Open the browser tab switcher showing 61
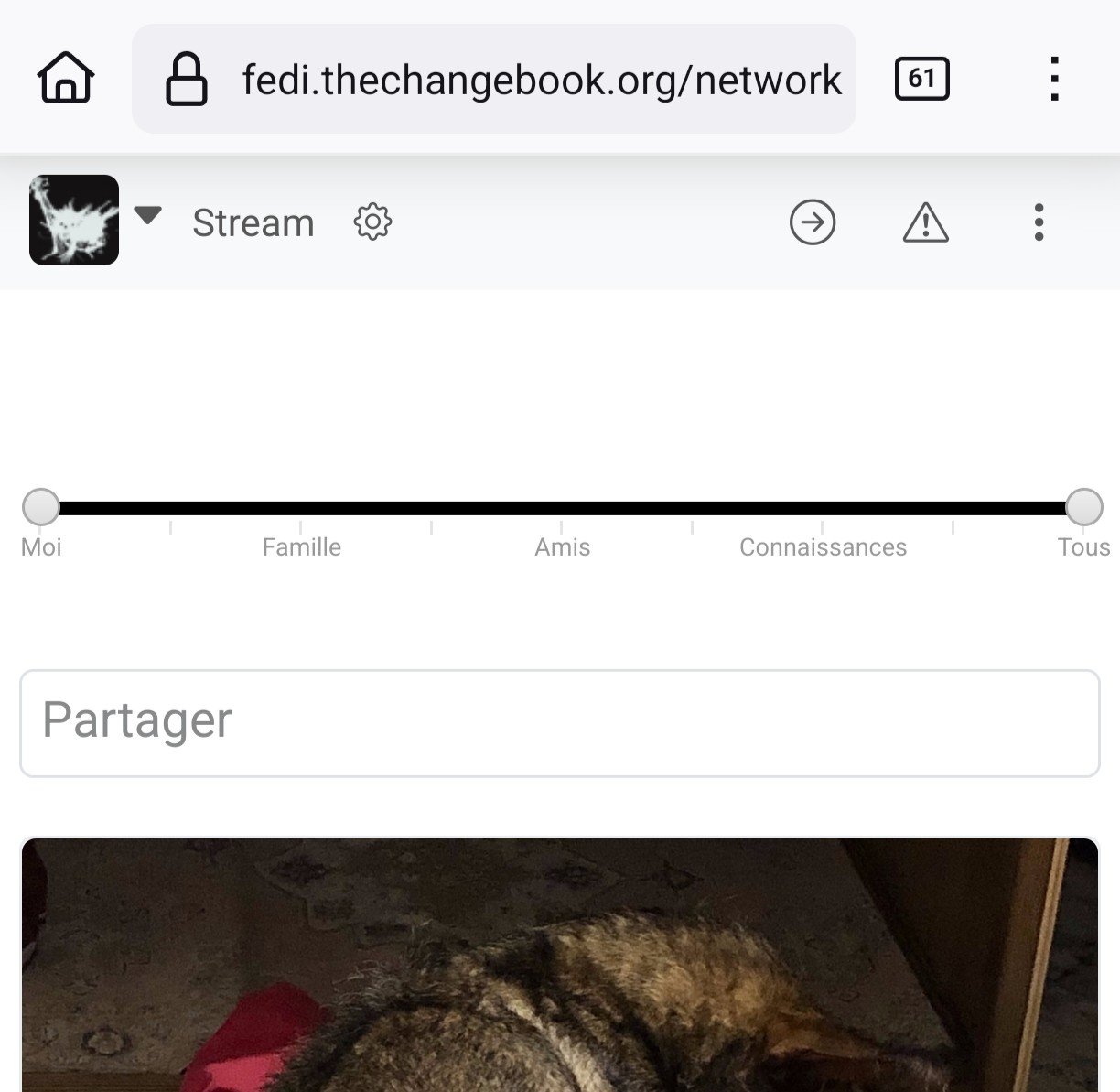The image size is (1120, 1092). (921, 79)
